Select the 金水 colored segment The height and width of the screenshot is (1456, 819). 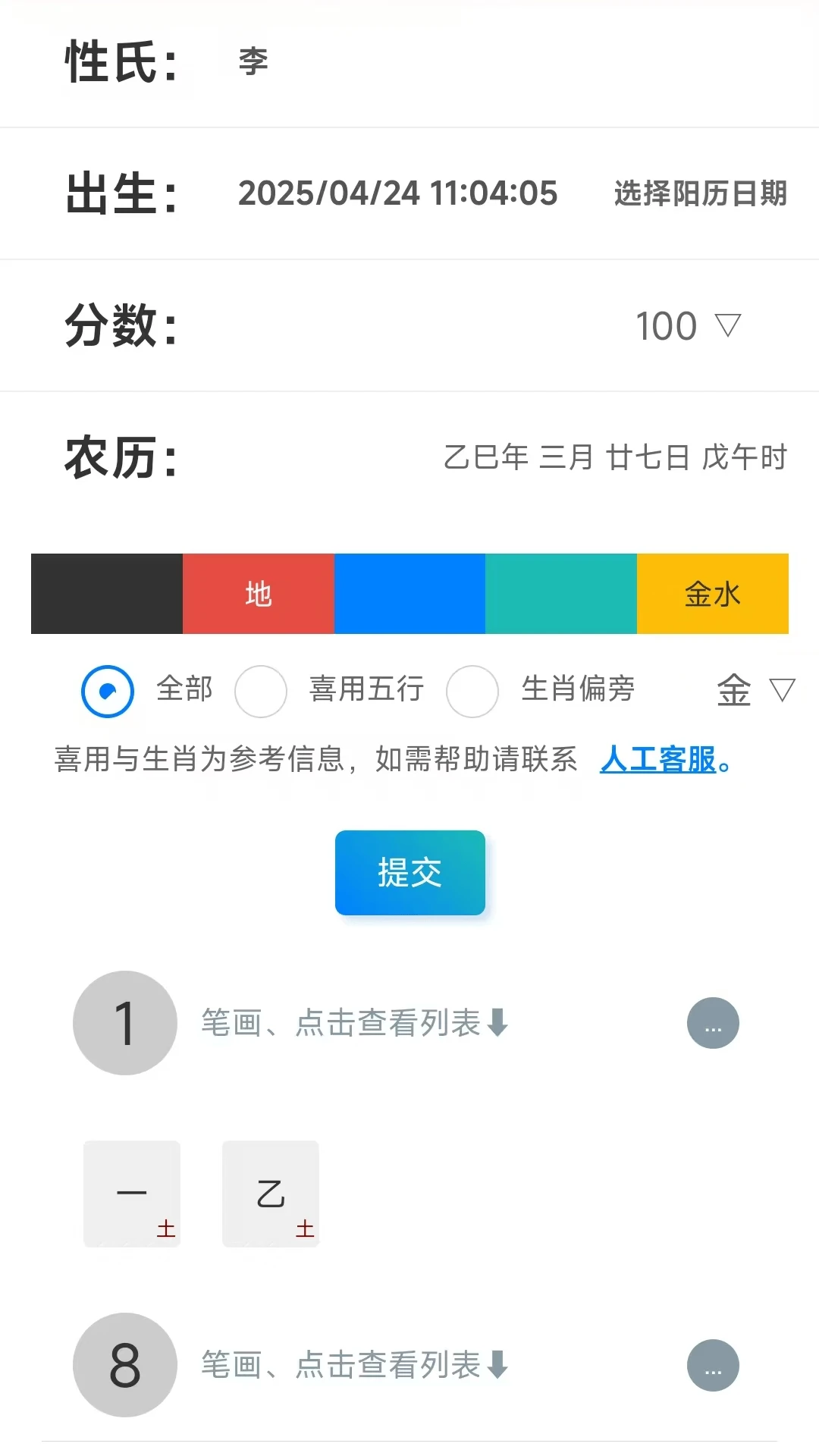[713, 594]
